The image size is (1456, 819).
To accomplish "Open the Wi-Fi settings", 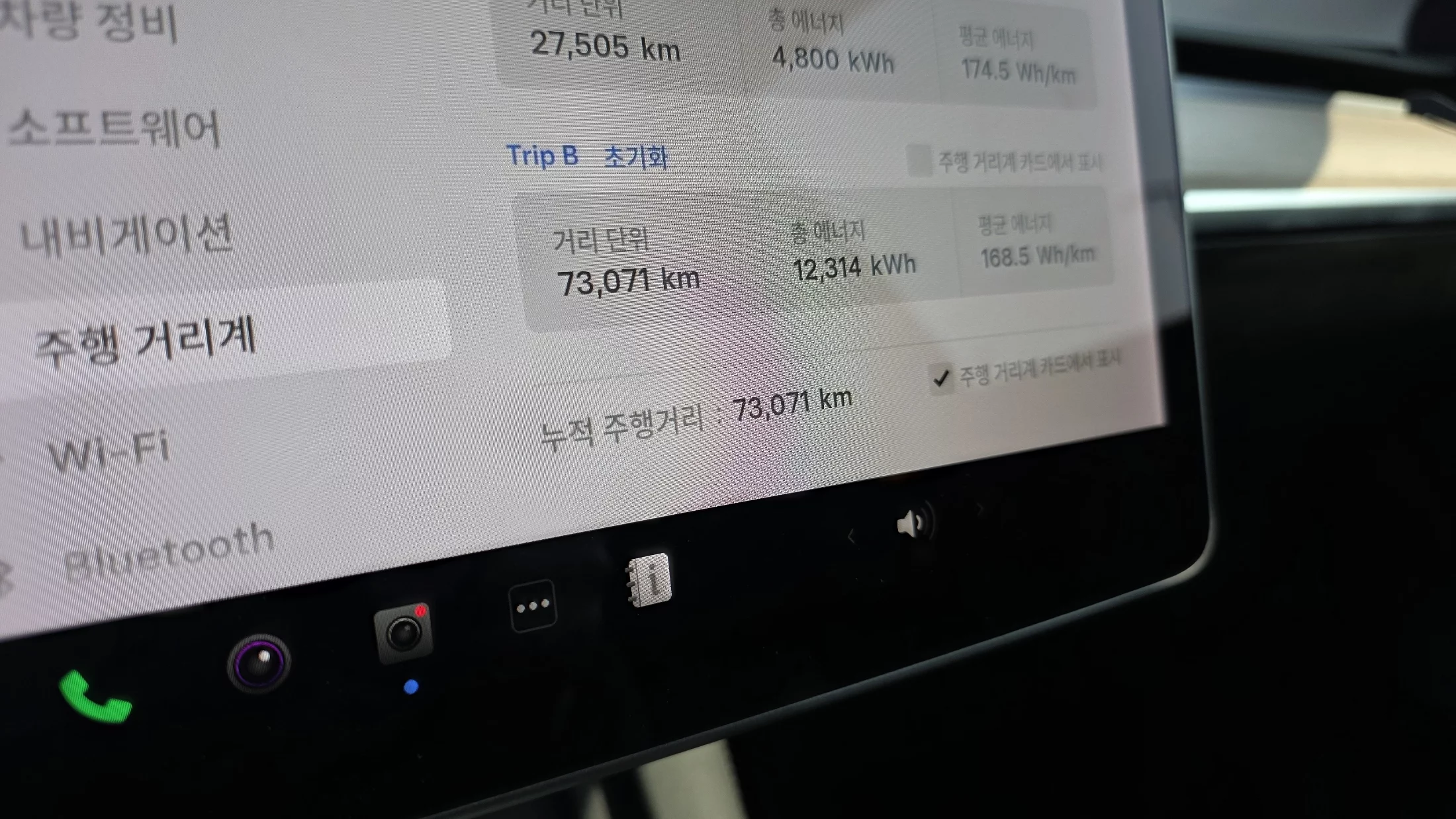I will point(109,453).
